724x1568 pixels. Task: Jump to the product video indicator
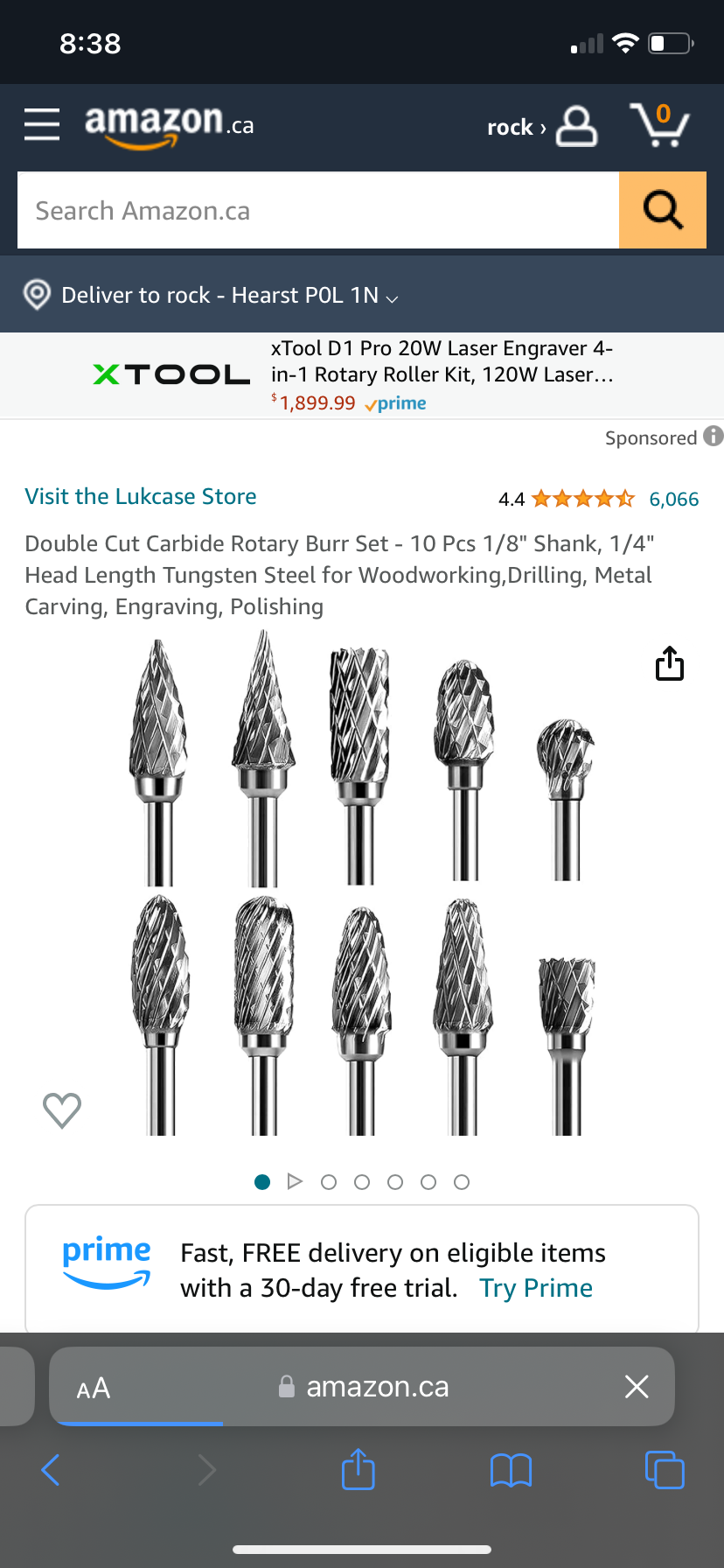click(x=295, y=1182)
